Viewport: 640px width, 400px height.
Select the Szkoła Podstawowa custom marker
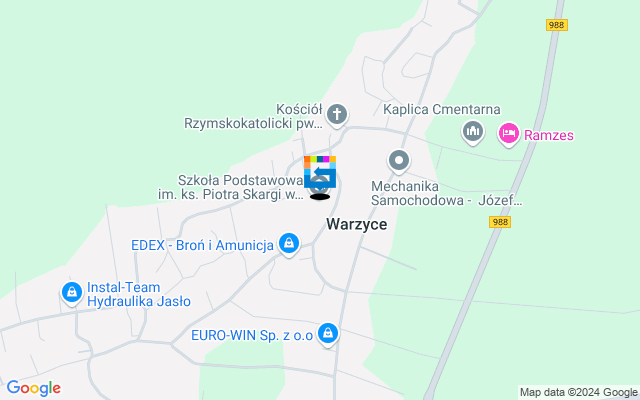click(x=320, y=176)
